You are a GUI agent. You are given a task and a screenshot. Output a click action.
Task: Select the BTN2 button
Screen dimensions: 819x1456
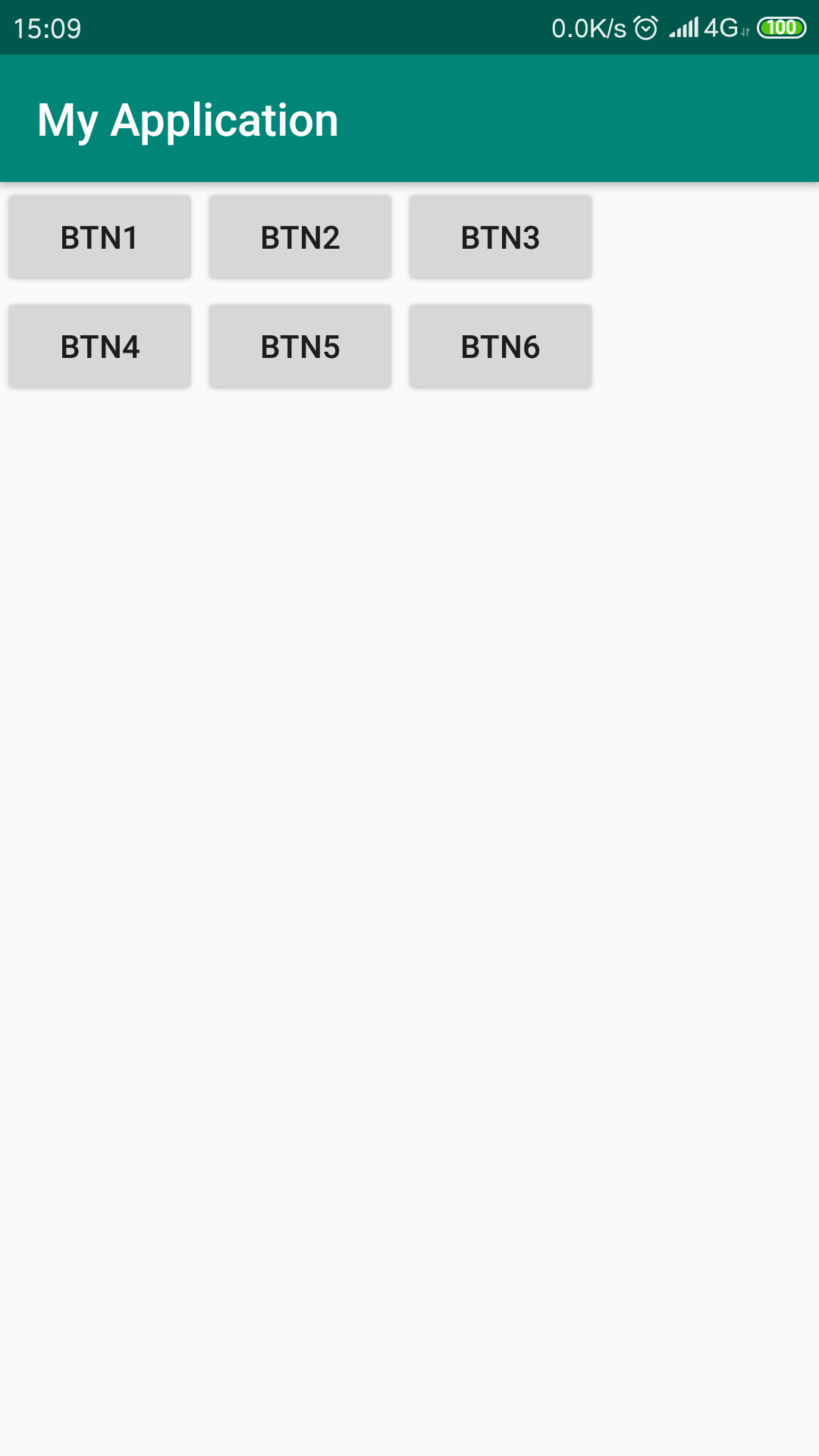(x=300, y=237)
